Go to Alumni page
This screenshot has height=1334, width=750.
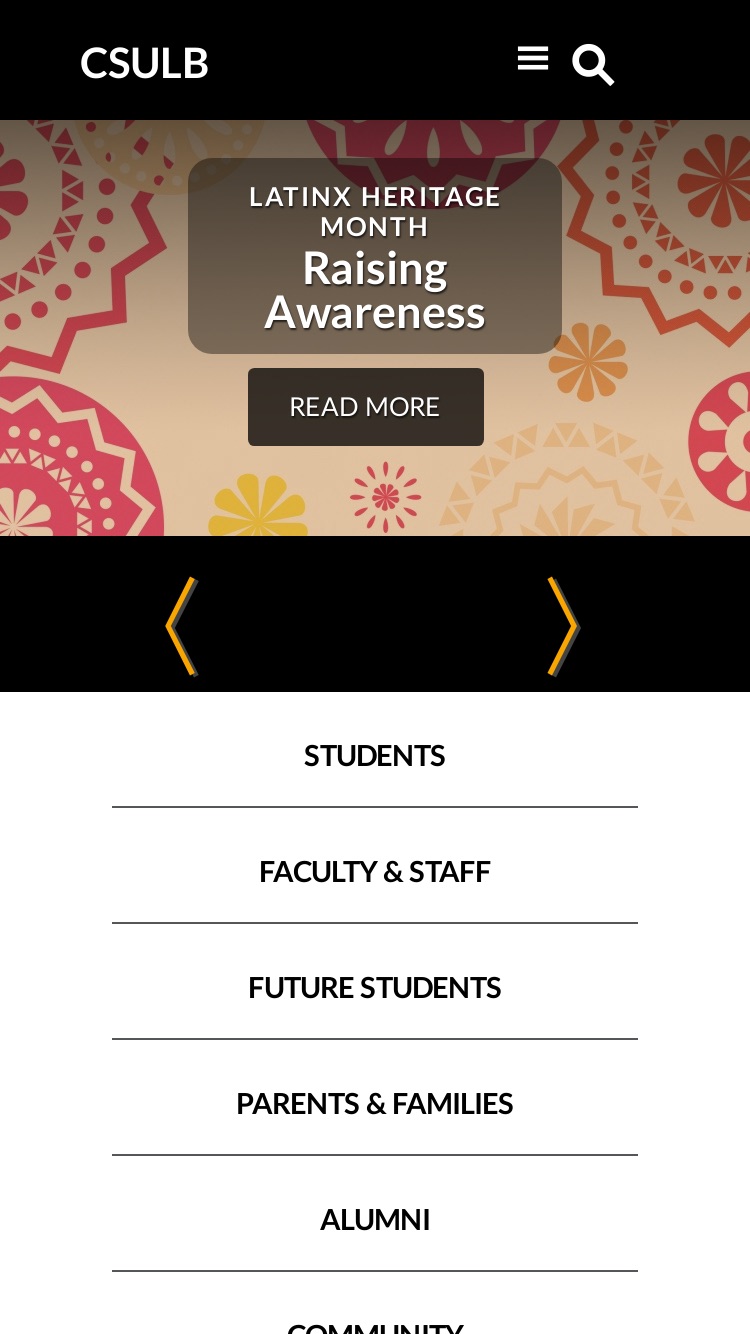pyautogui.click(x=375, y=1220)
